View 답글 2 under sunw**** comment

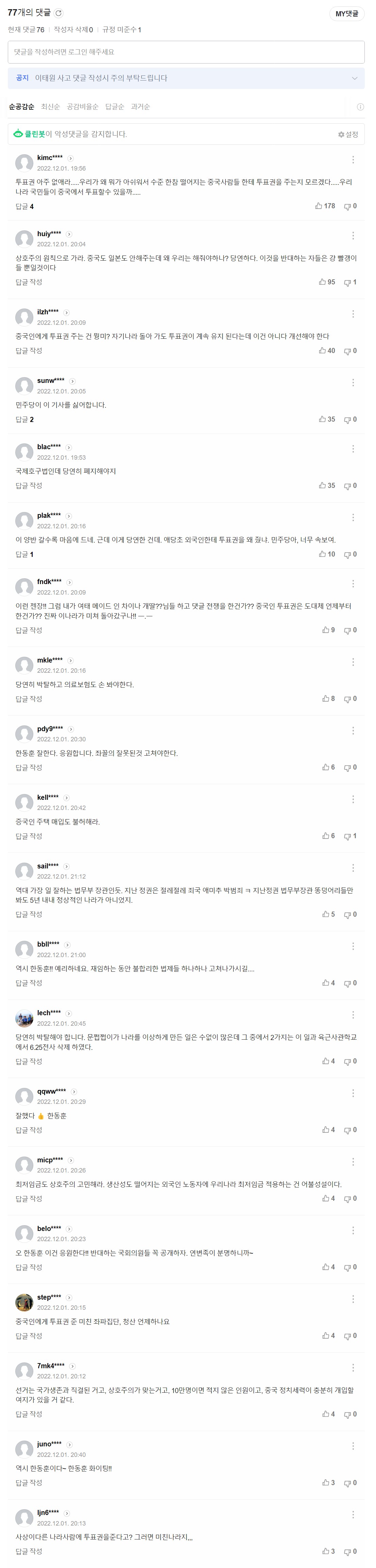coord(24,419)
